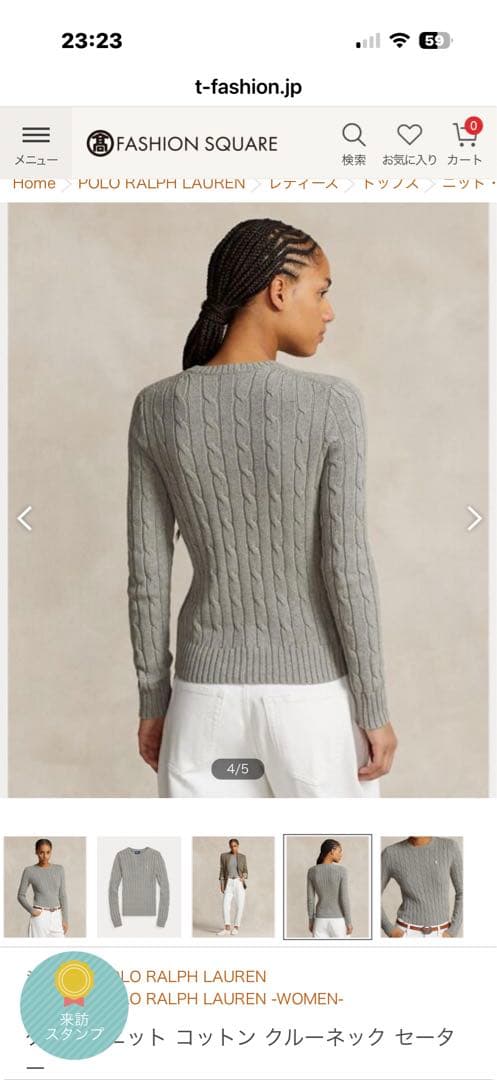The height and width of the screenshot is (1080, 497).
Task: Open お気に入り favorites heart
Action: (410, 144)
